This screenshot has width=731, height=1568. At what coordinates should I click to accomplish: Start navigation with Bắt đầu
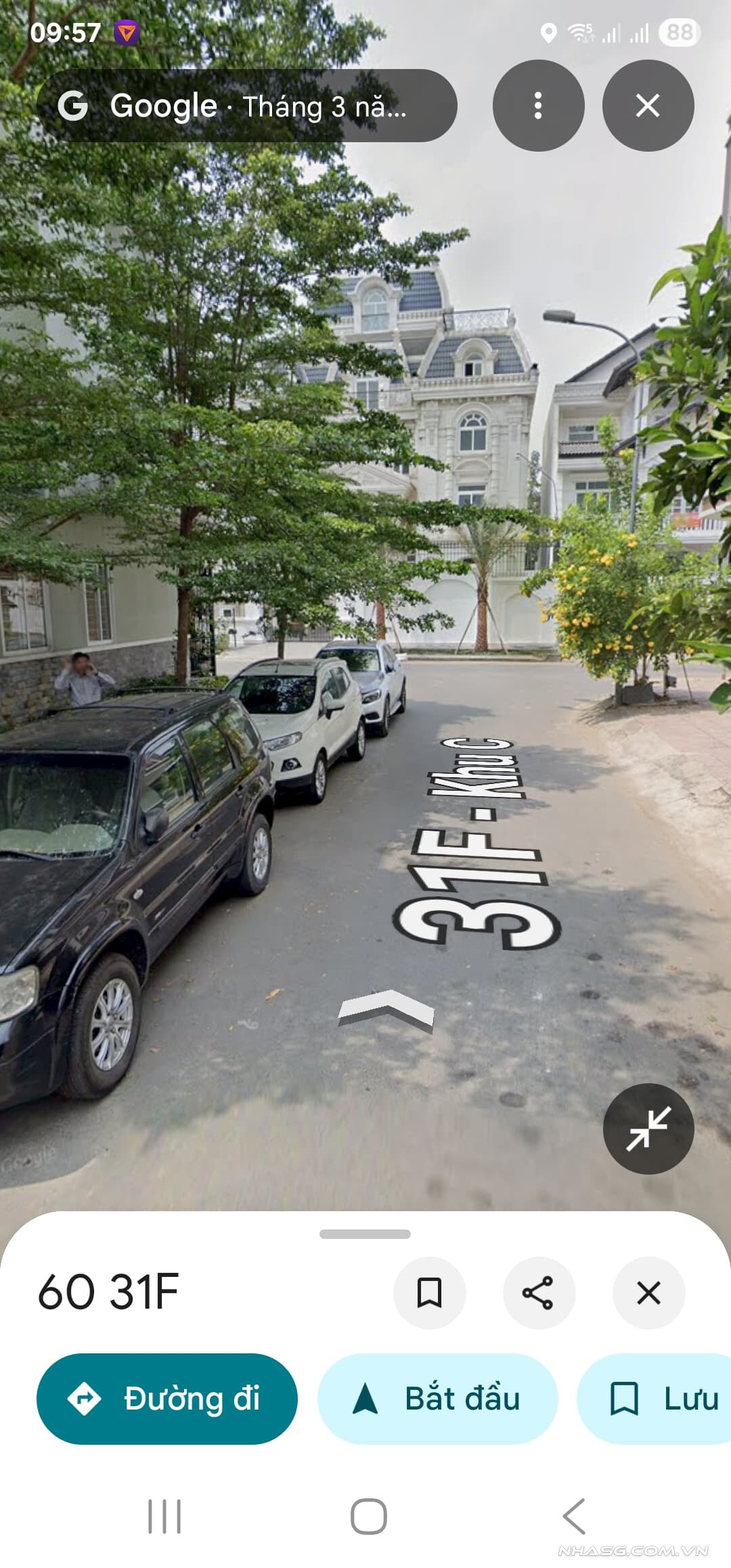click(437, 1398)
